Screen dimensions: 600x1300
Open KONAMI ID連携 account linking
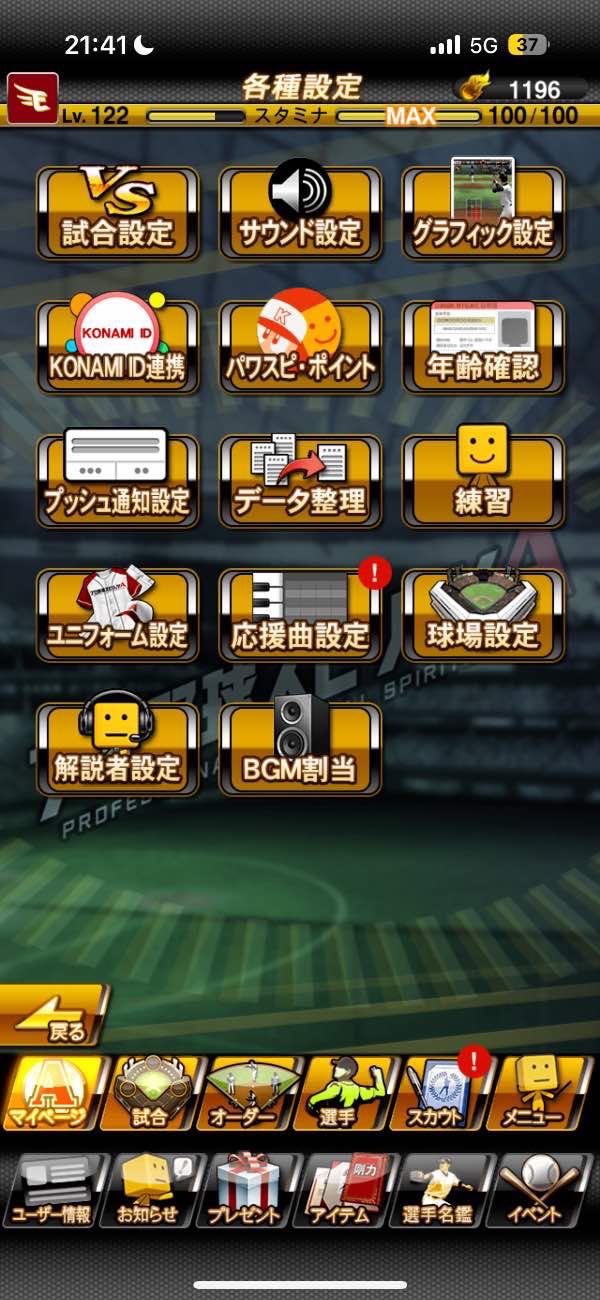(117, 347)
